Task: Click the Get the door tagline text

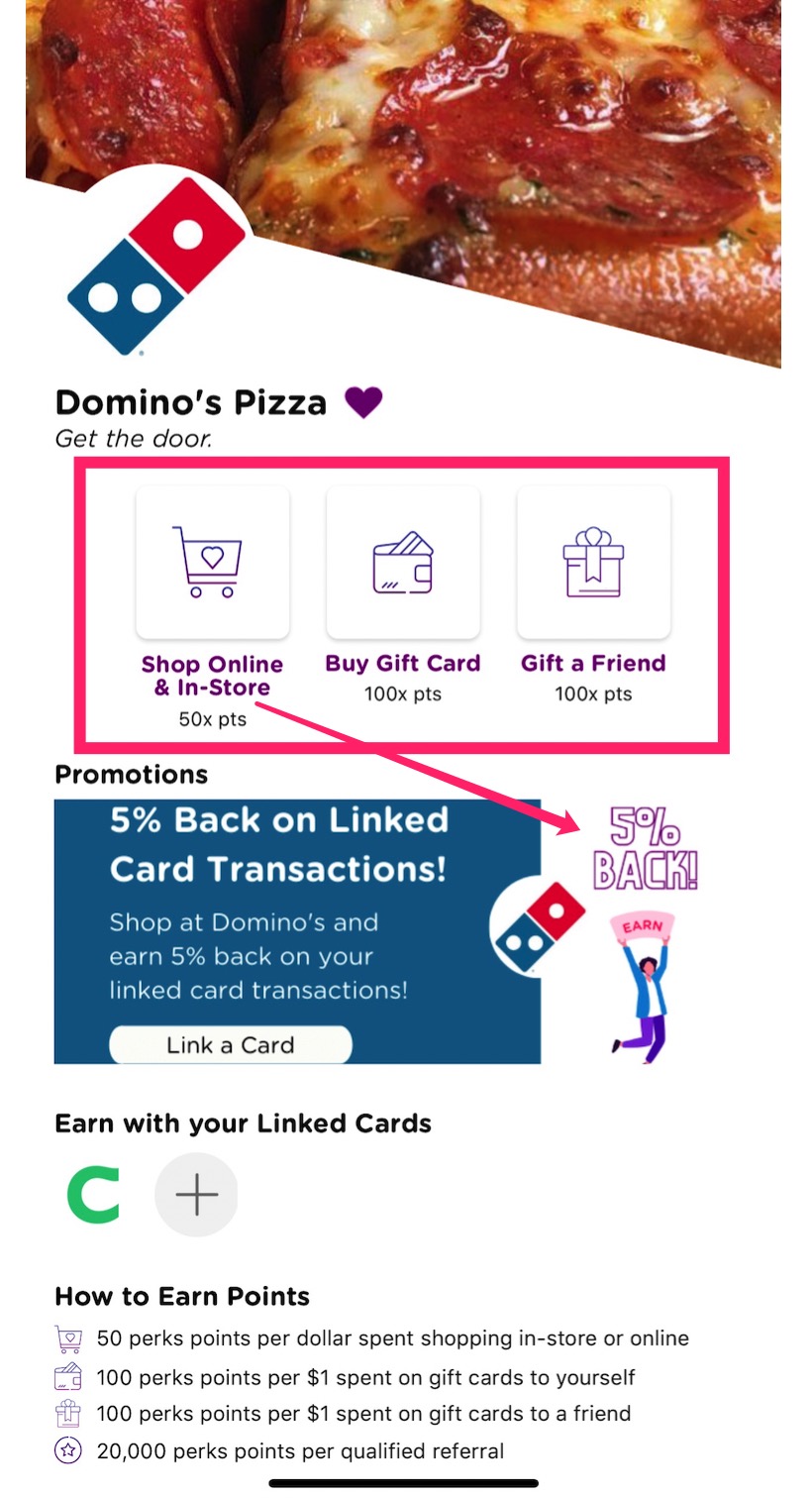Action: click(x=133, y=439)
